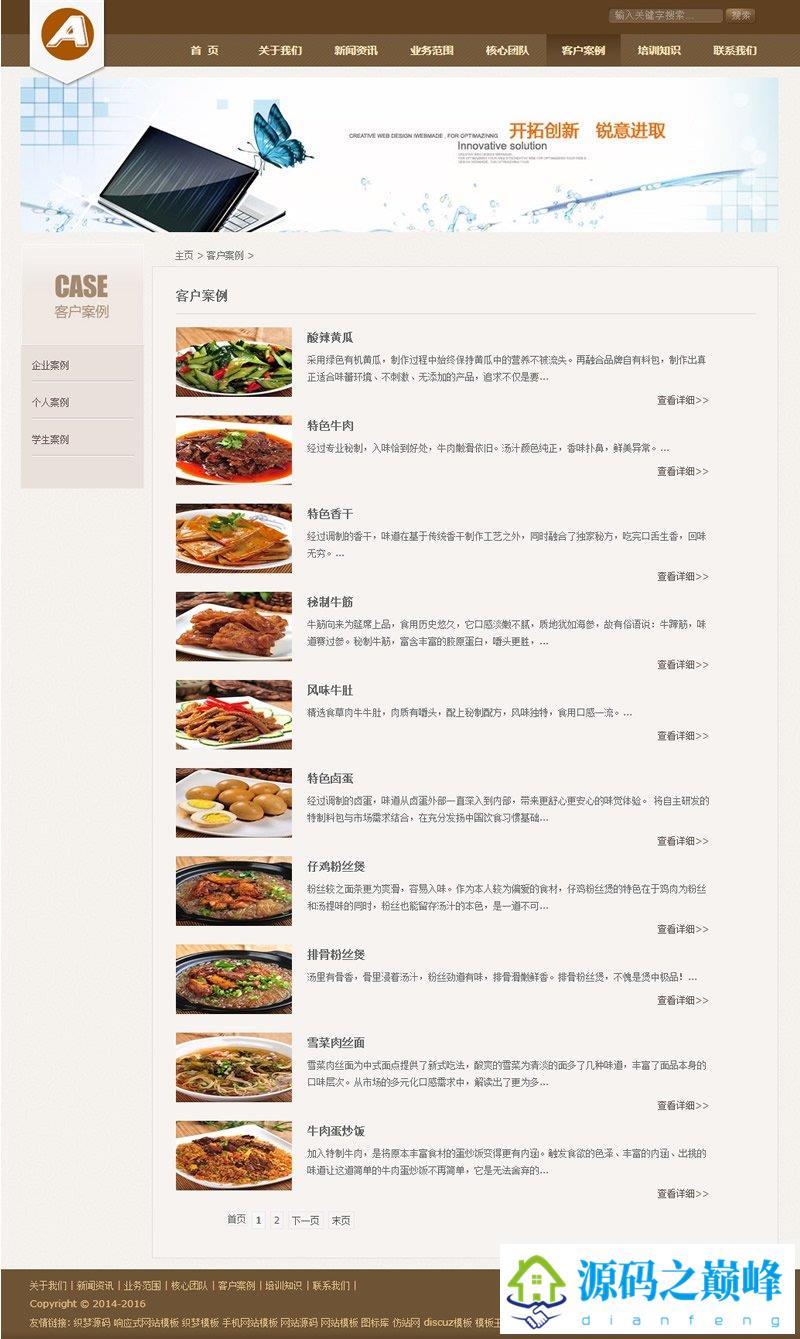
Task: Switch to the 业务范围 nav item
Action: 432,50
